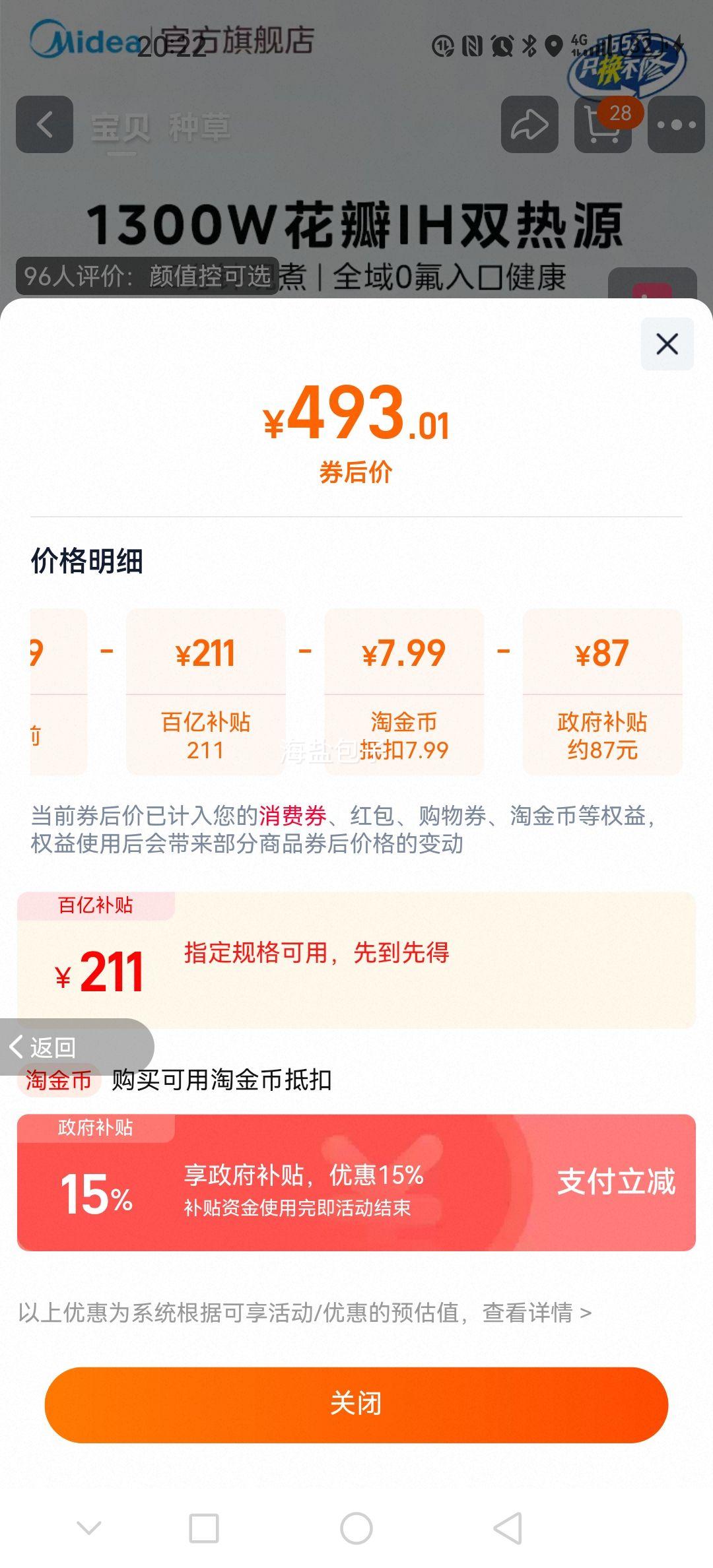Image resolution: width=713 pixels, height=1568 pixels.
Task: Expand 查看详情 for discount details
Action: (x=528, y=1311)
